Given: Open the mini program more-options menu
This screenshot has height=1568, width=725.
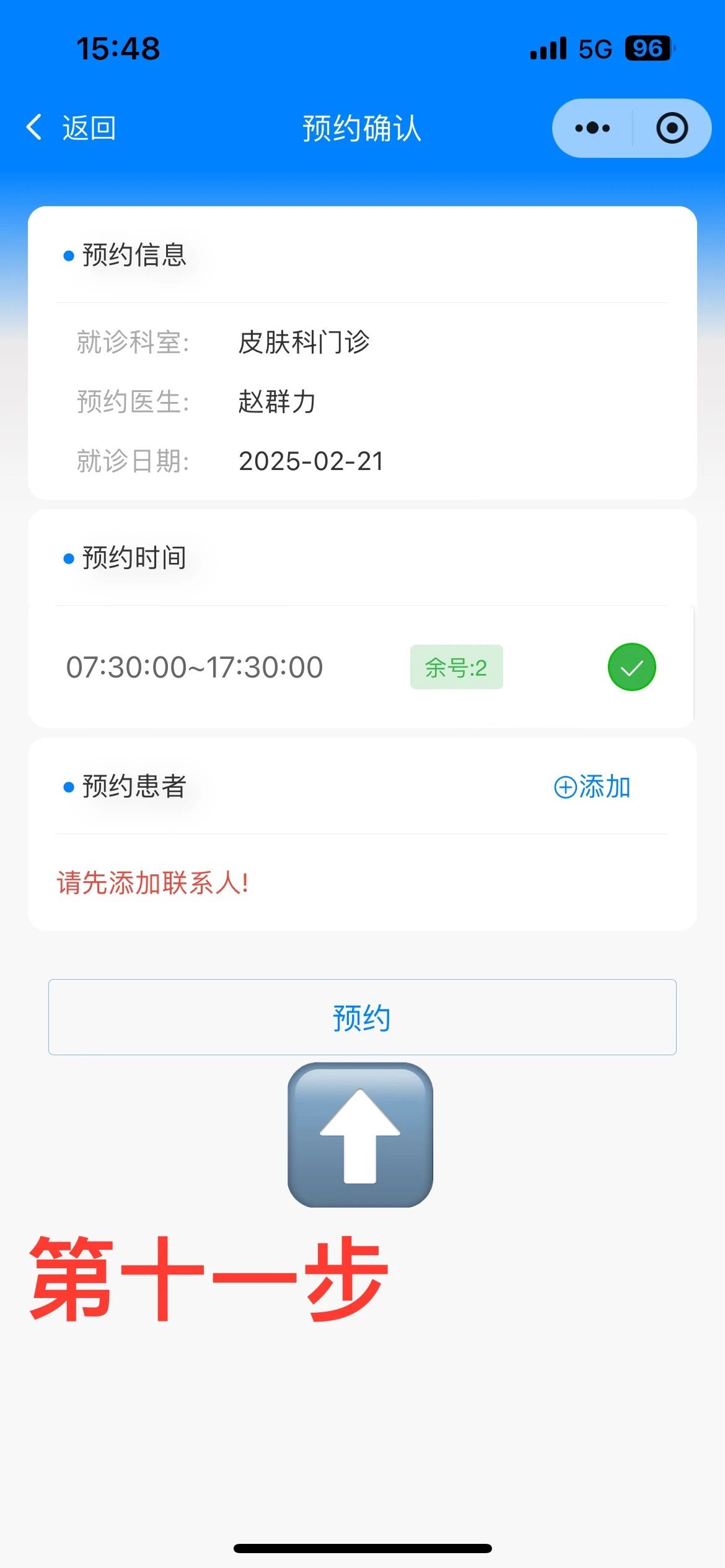Looking at the screenshot, I should (x=592, y=128).
